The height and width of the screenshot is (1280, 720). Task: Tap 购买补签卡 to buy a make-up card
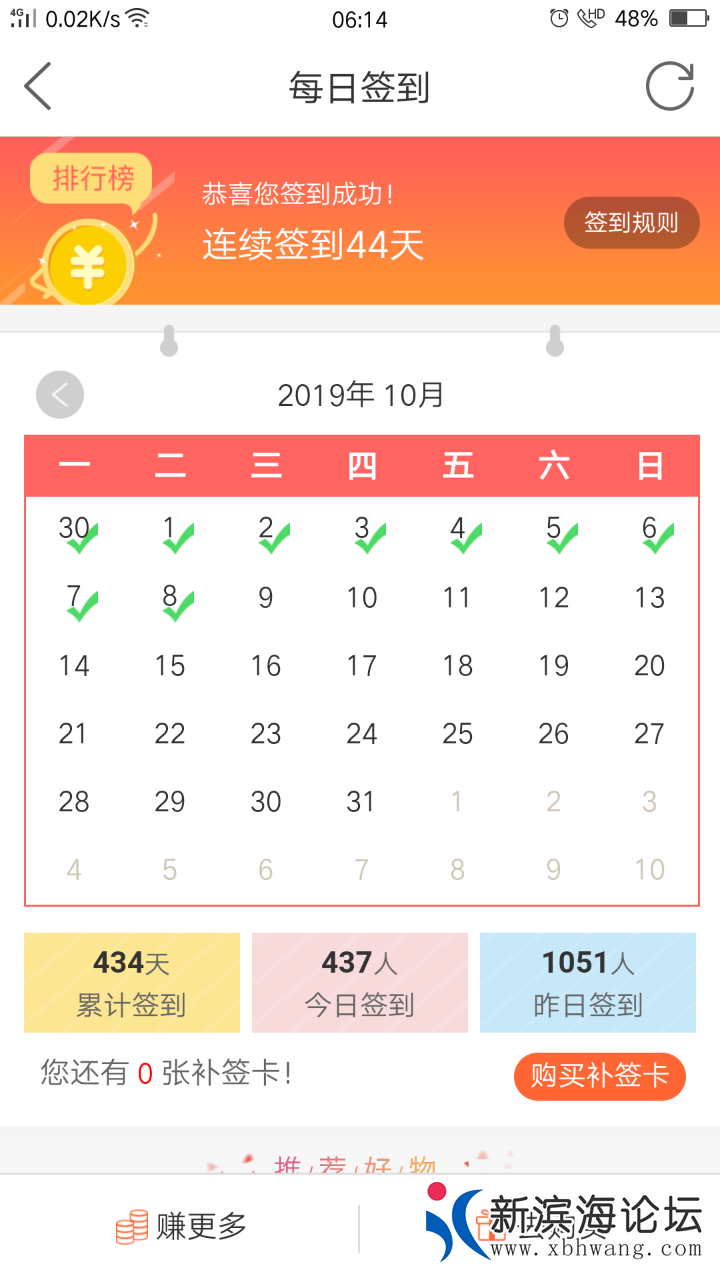(599, 1076)
